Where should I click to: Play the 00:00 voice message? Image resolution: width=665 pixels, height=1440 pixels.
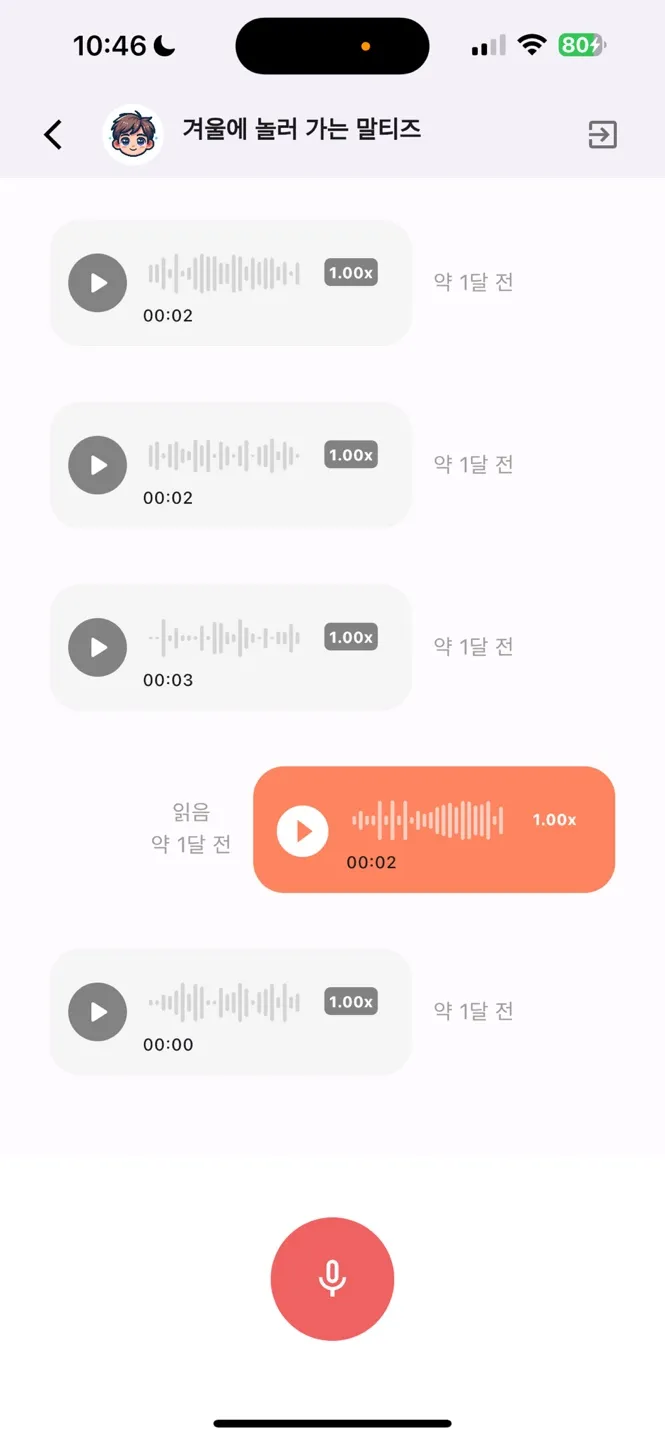(x=97, y=1012)
